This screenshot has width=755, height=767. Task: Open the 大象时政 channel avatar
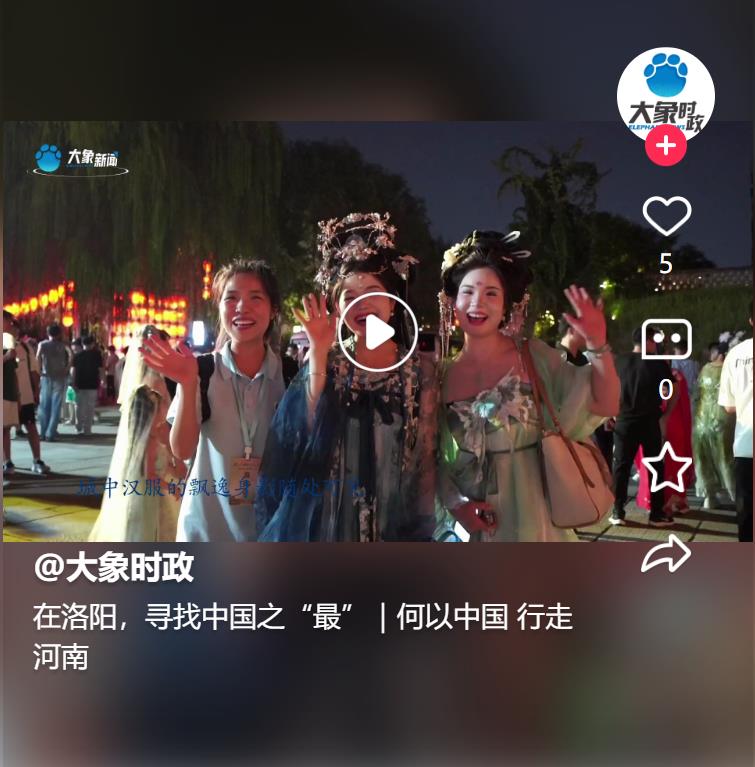coord(666,95)
